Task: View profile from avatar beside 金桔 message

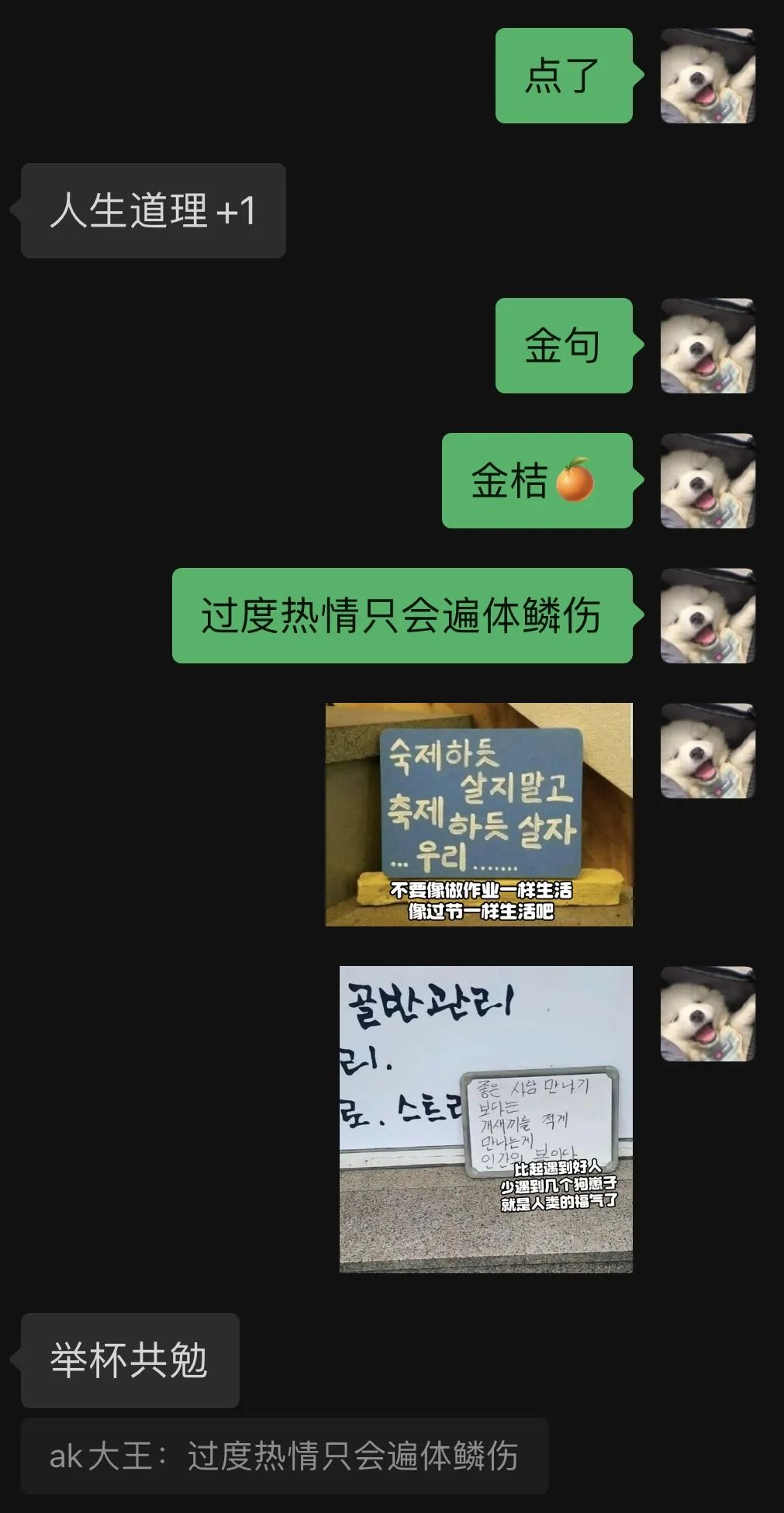Action: [x=707, y=481]
